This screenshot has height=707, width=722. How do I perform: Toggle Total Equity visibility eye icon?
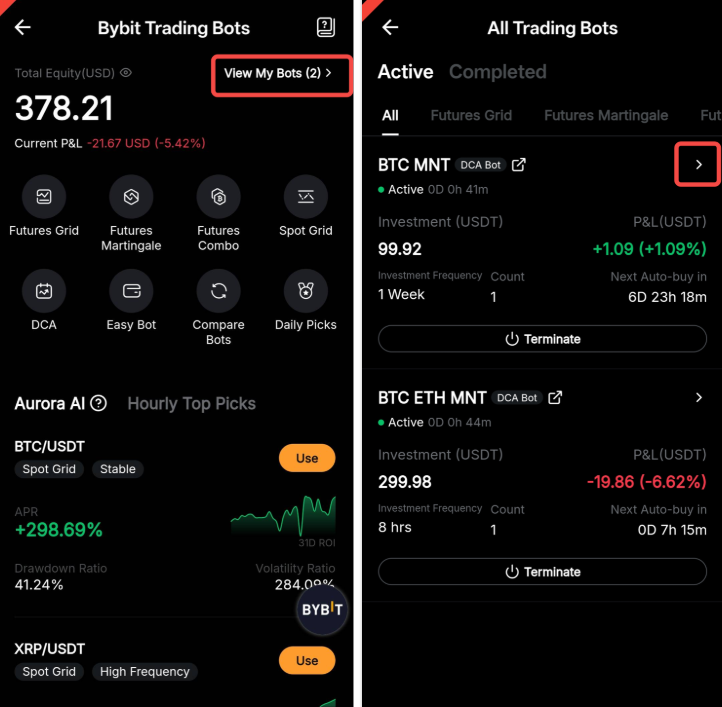[126, 73]
